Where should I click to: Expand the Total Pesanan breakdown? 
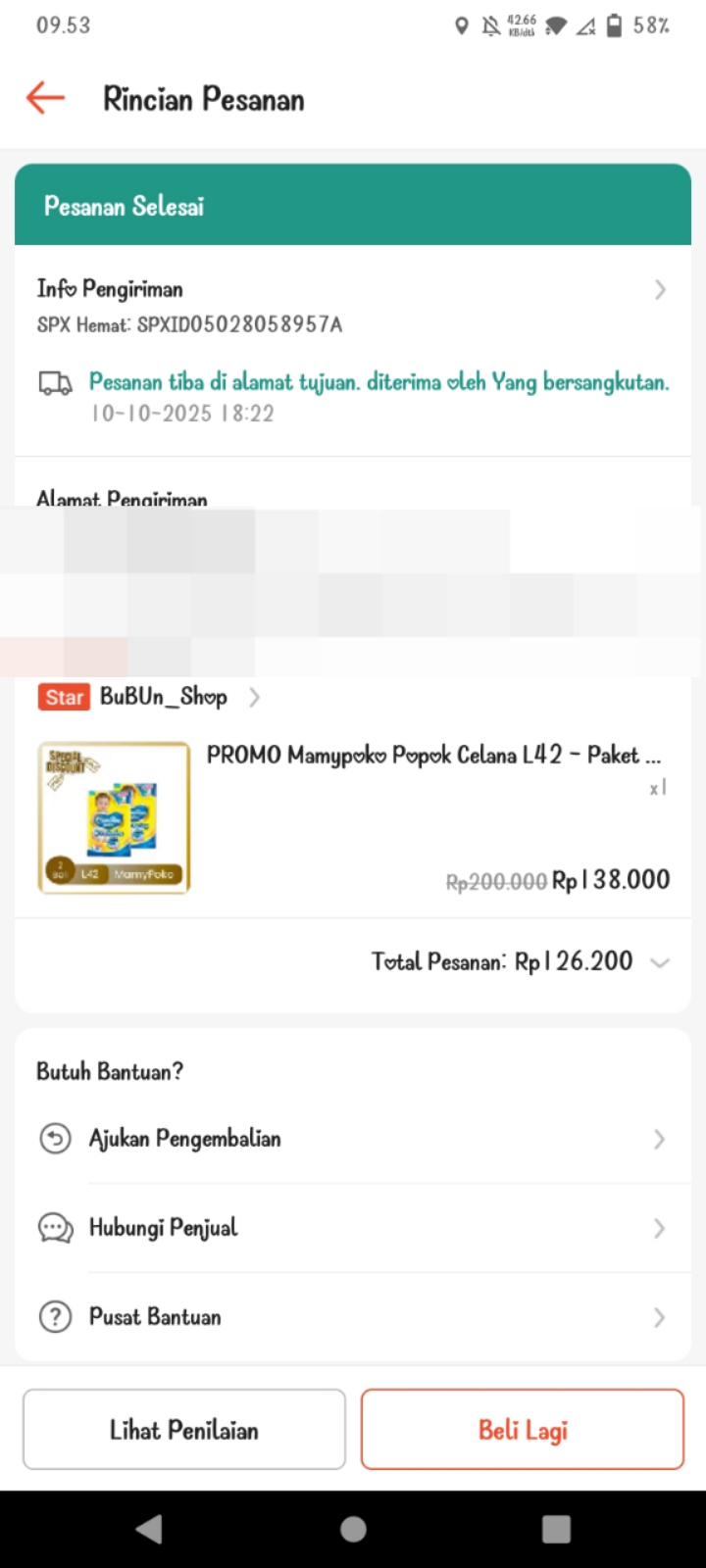[x=659, y=962]
